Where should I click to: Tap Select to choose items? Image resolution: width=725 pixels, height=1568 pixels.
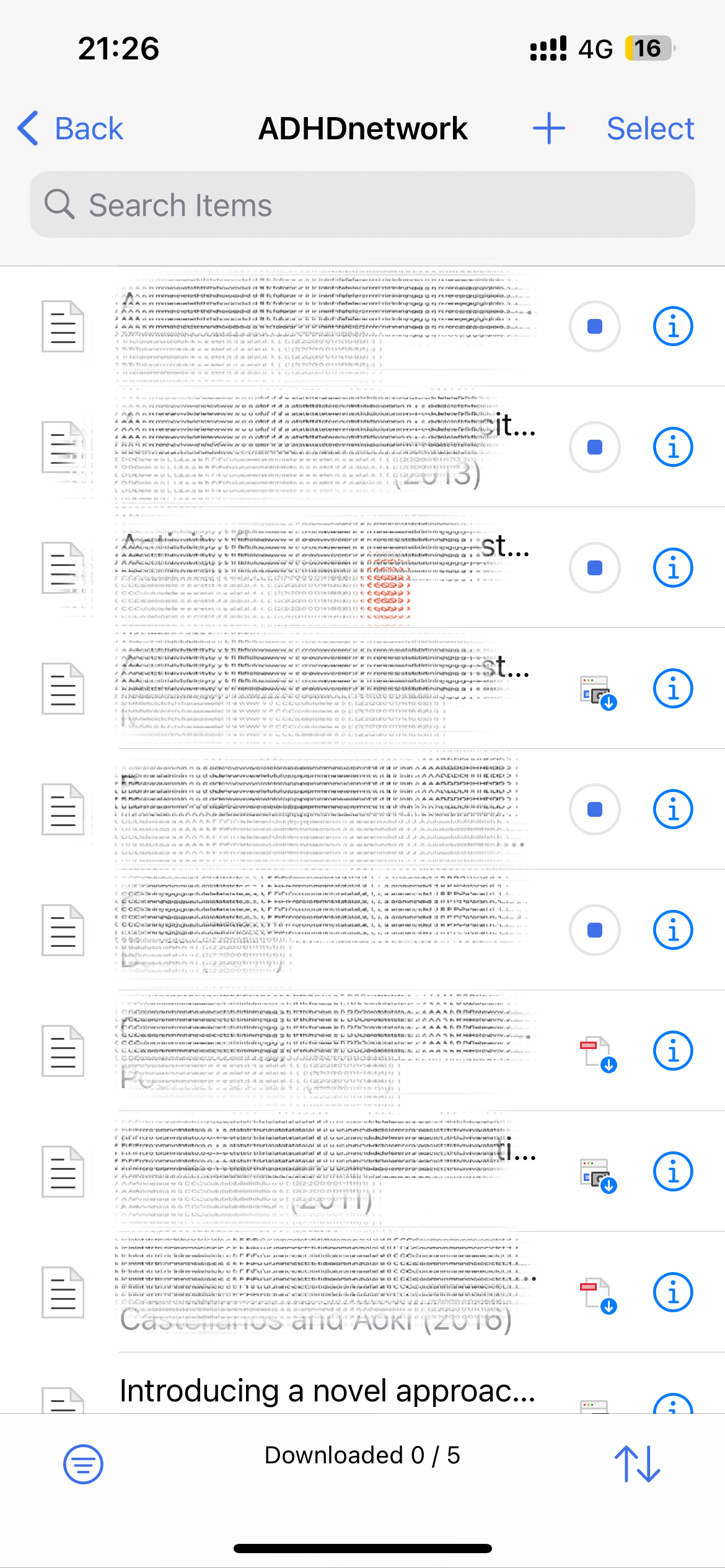pos(650,129)
